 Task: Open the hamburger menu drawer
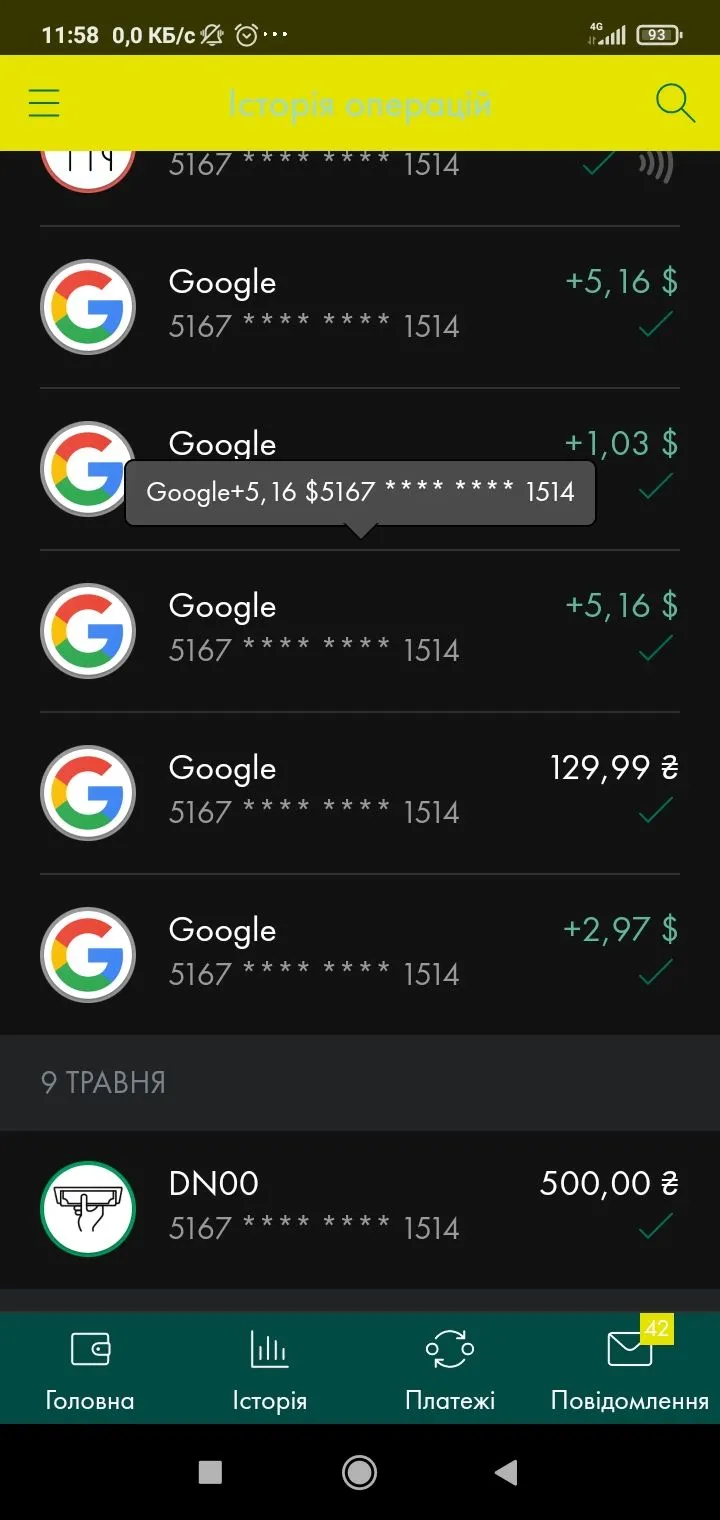pyautogui.click(x=44, y=104)
